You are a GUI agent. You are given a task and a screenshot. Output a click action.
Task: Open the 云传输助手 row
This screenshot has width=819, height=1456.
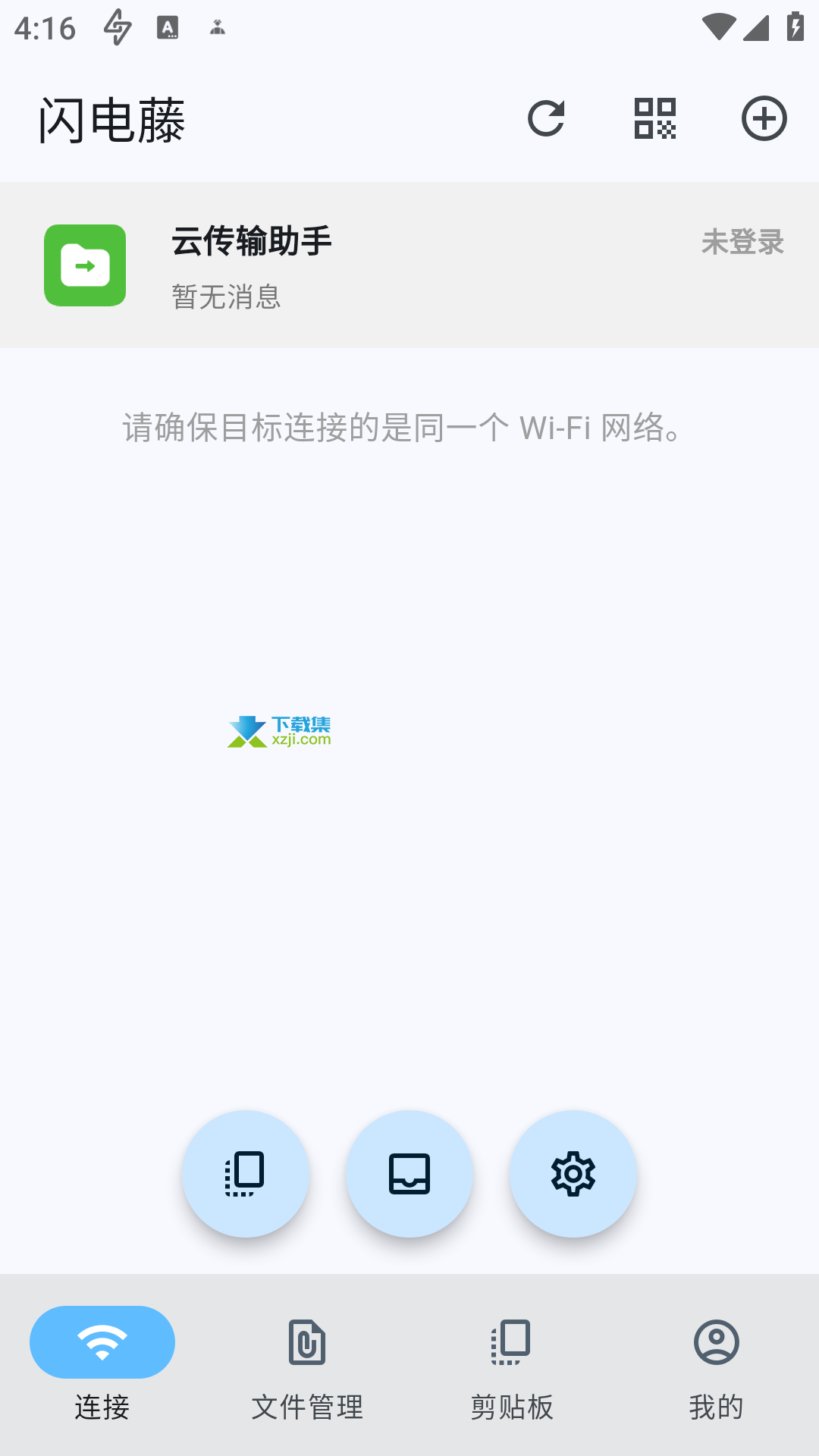pos(409,265)
